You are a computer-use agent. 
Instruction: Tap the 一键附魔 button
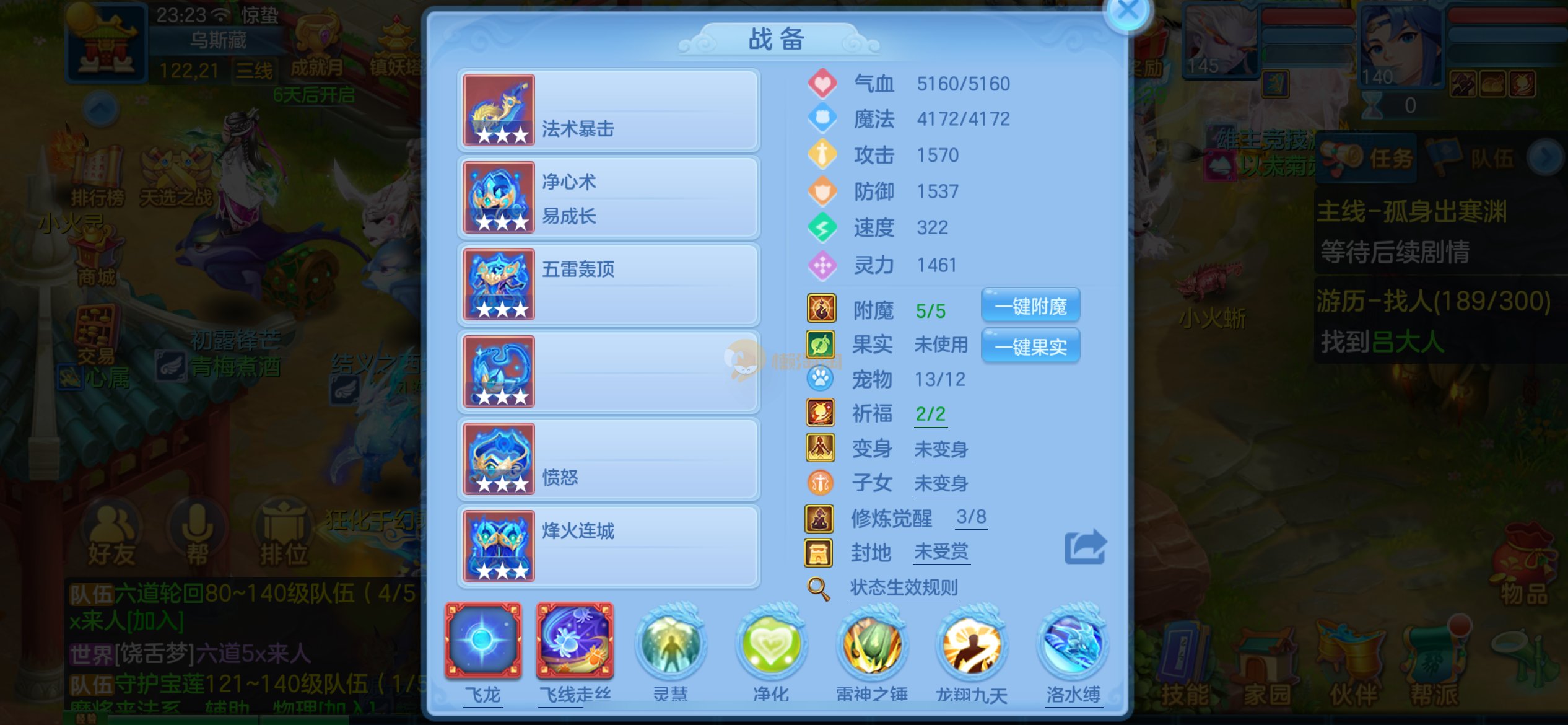click(x=1030, y=306)
